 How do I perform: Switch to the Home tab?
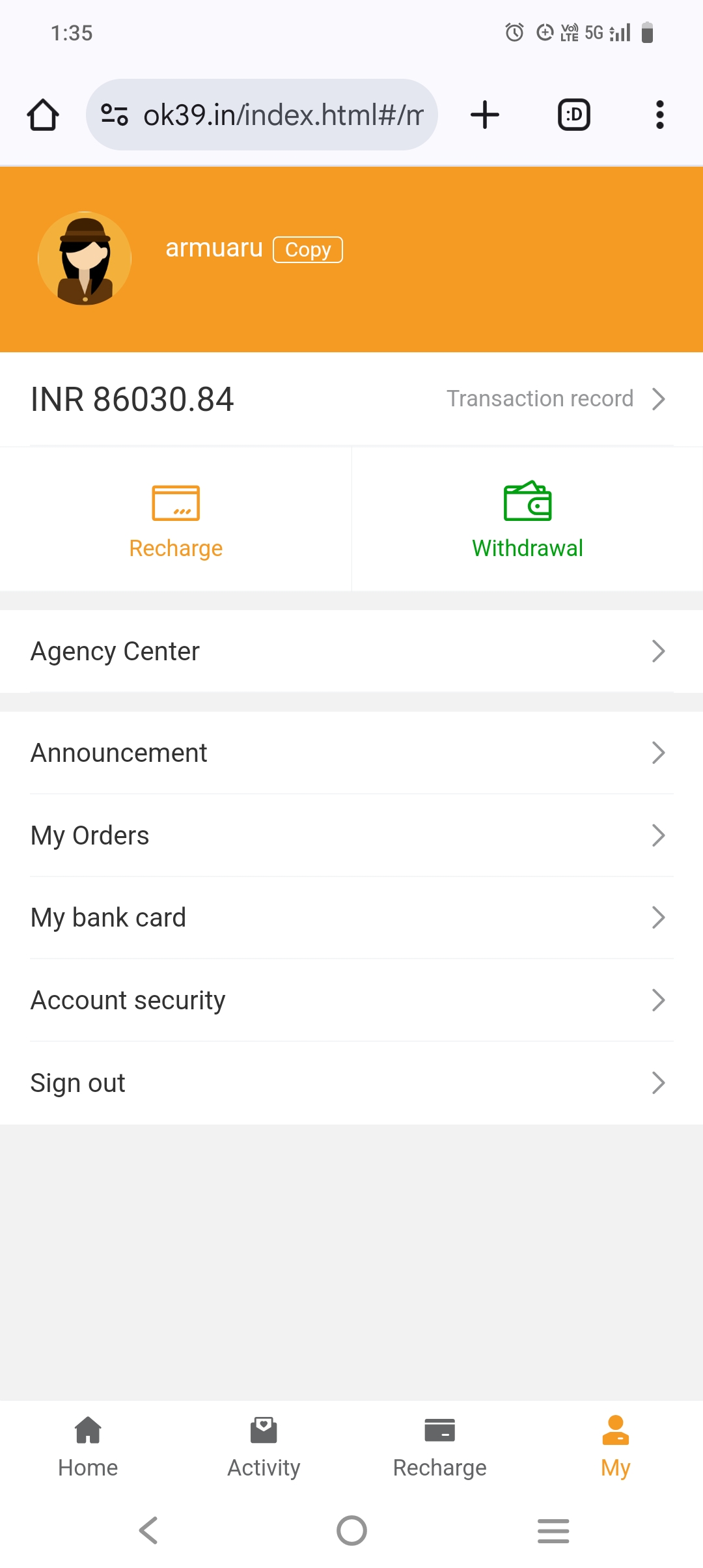[88, 1447]
